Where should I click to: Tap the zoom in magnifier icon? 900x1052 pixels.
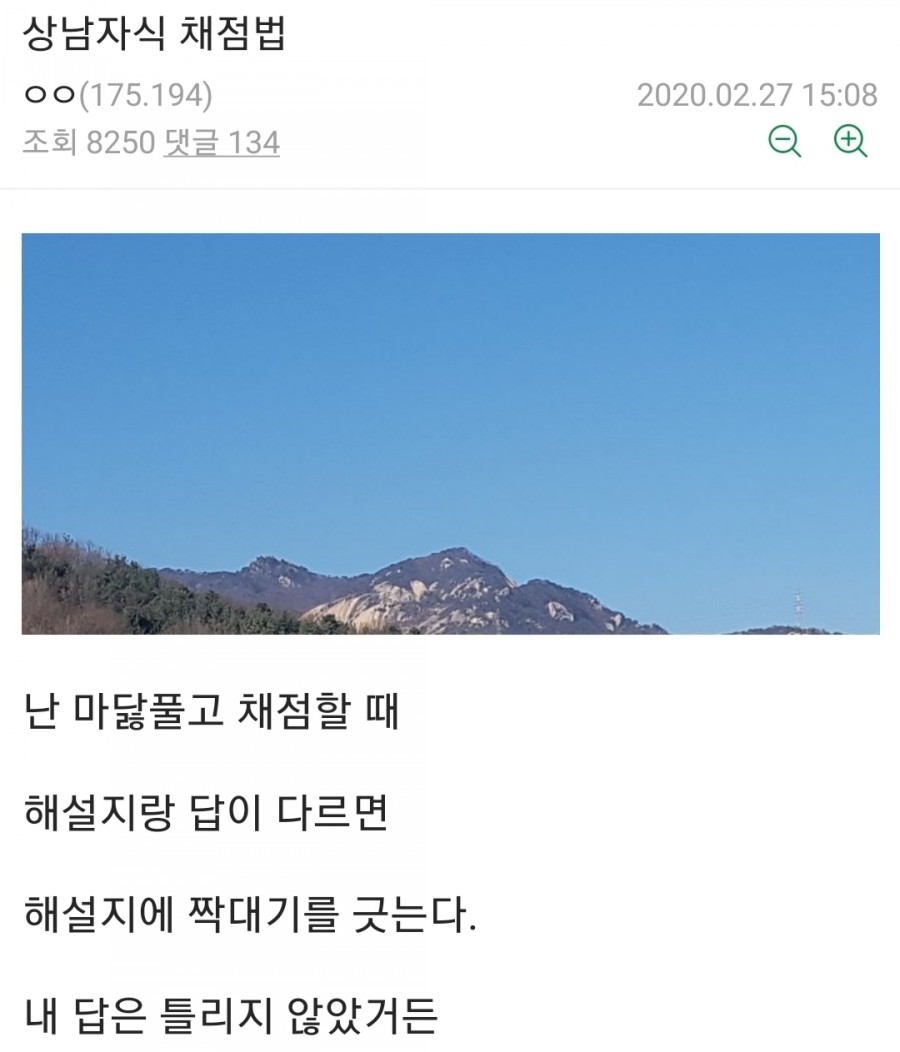coord(851,142)
